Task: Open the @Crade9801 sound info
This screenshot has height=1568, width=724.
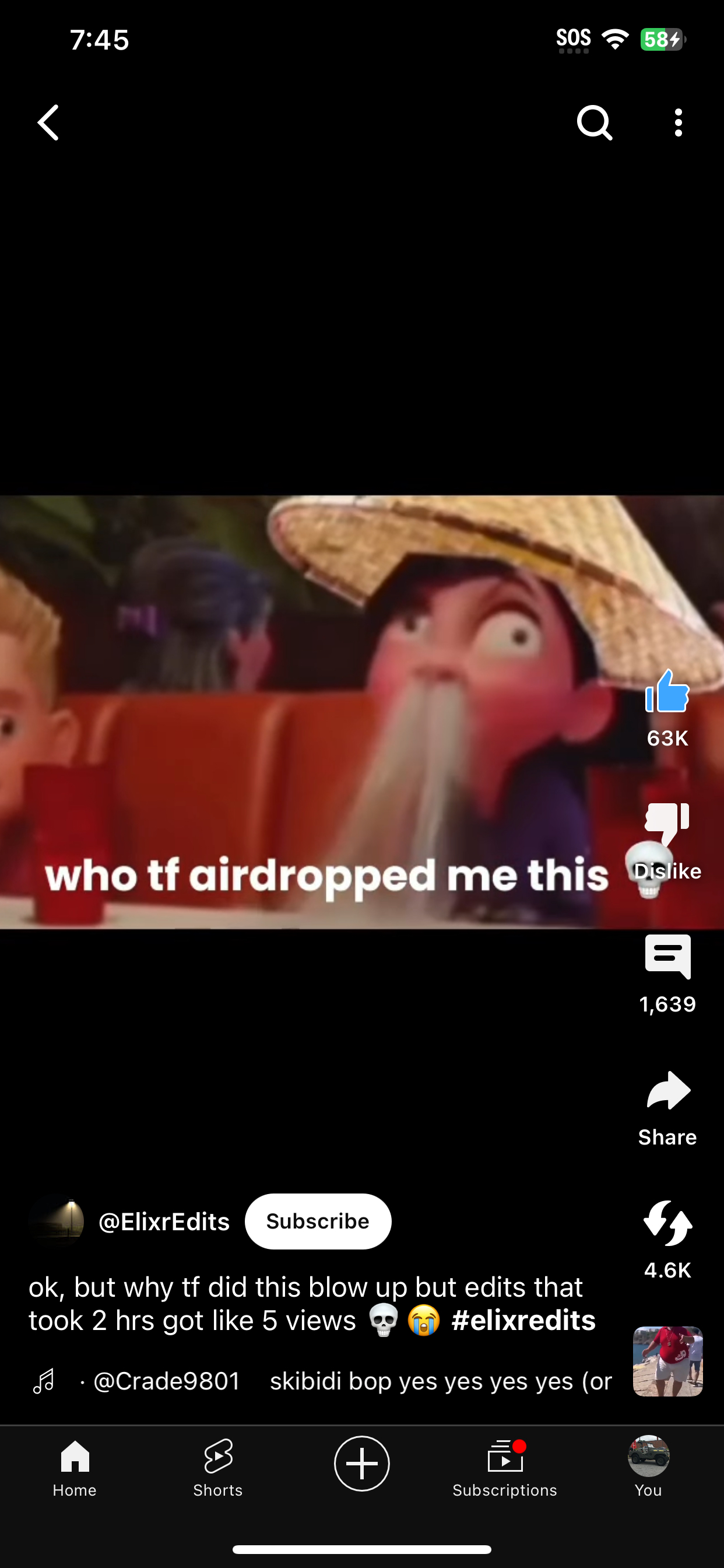Action: 167,1381
